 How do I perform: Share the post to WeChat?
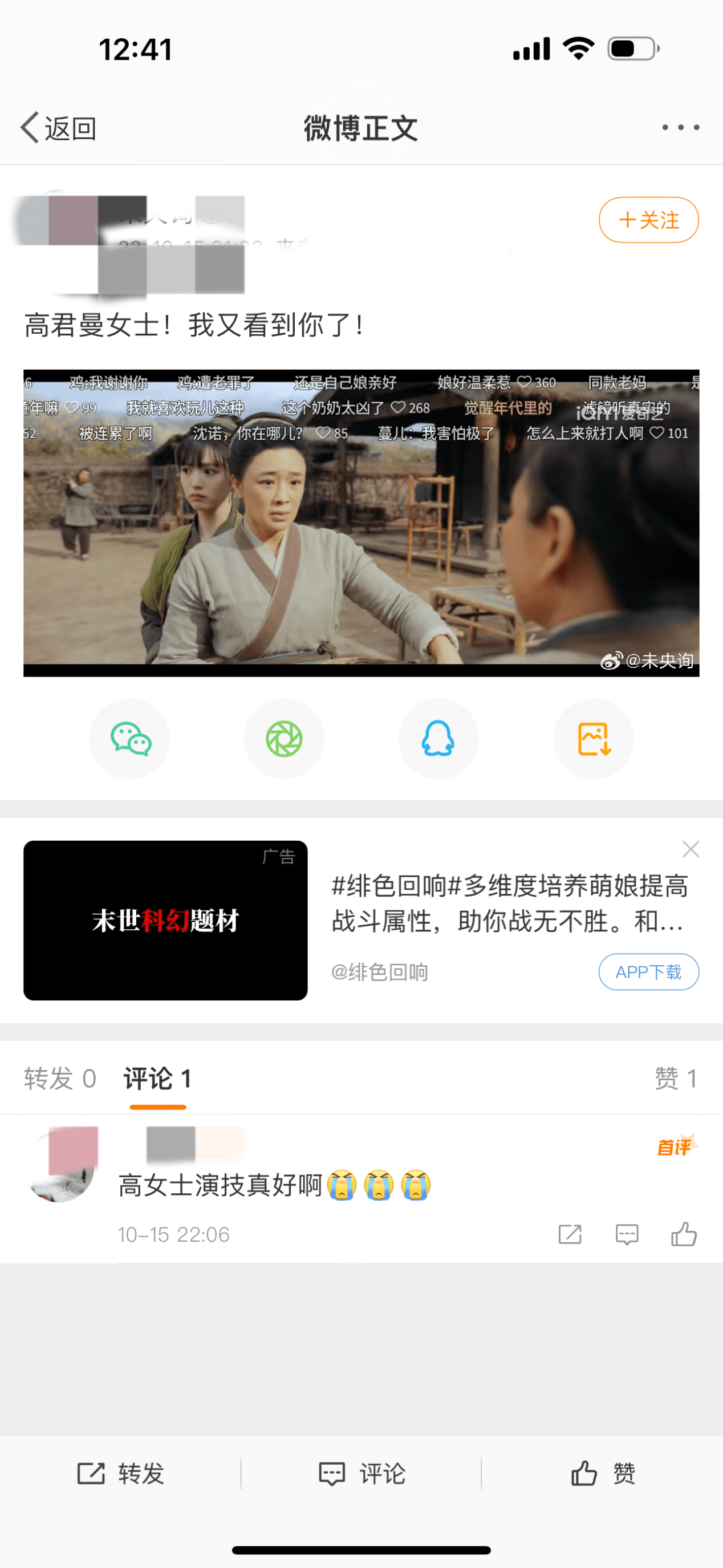[129, 738]
